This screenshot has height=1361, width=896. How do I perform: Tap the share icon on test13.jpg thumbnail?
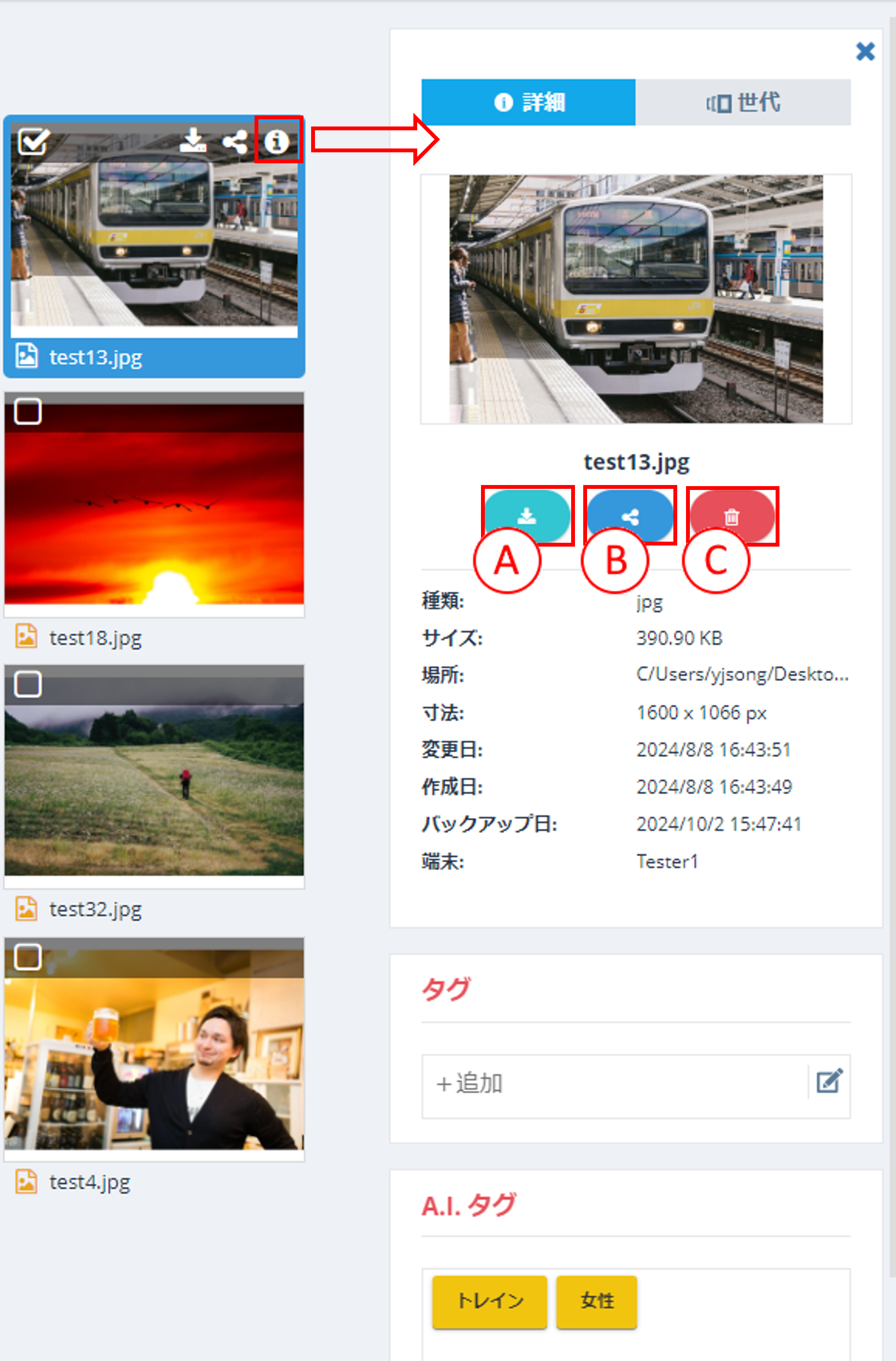(x=235, y=141)
